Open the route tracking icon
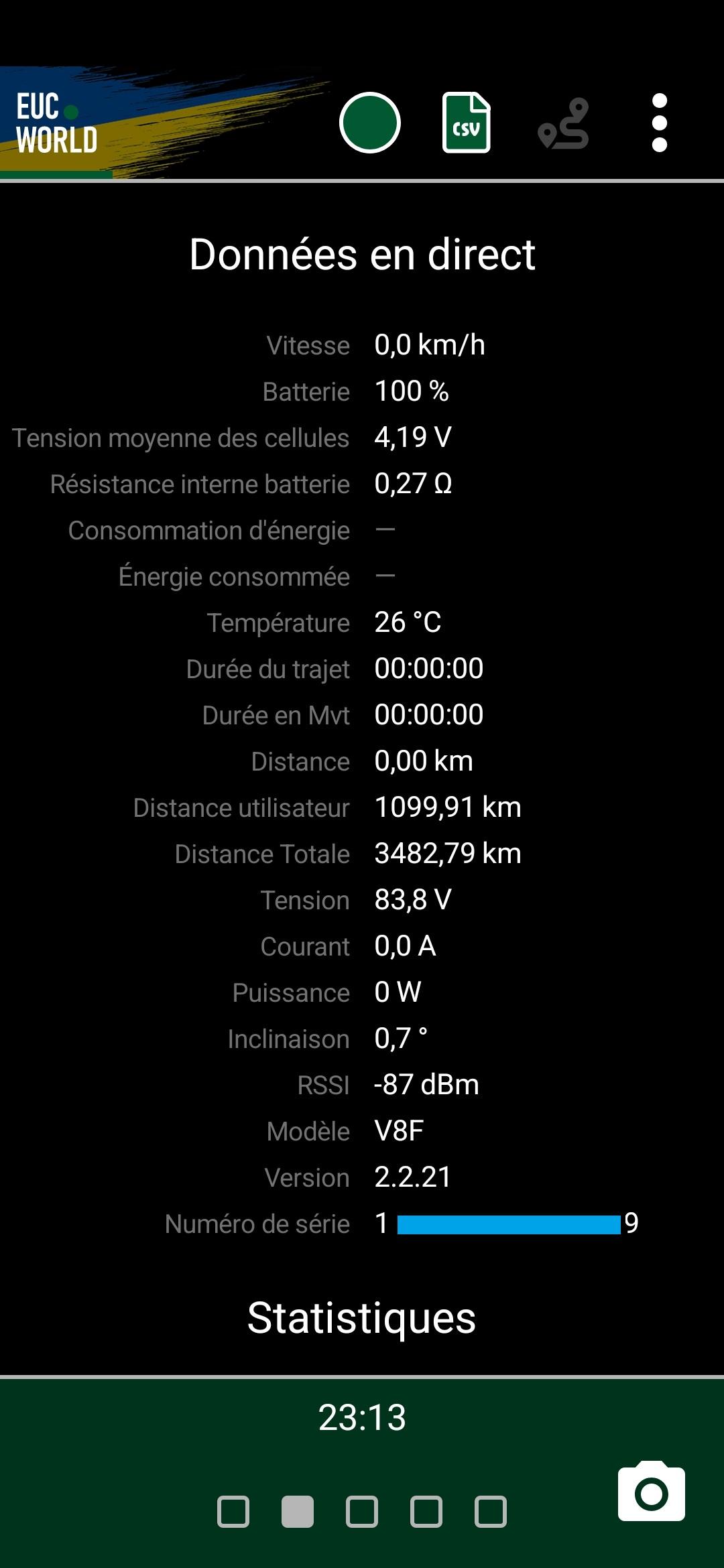 pyautogui.click(x=563, y=123)
